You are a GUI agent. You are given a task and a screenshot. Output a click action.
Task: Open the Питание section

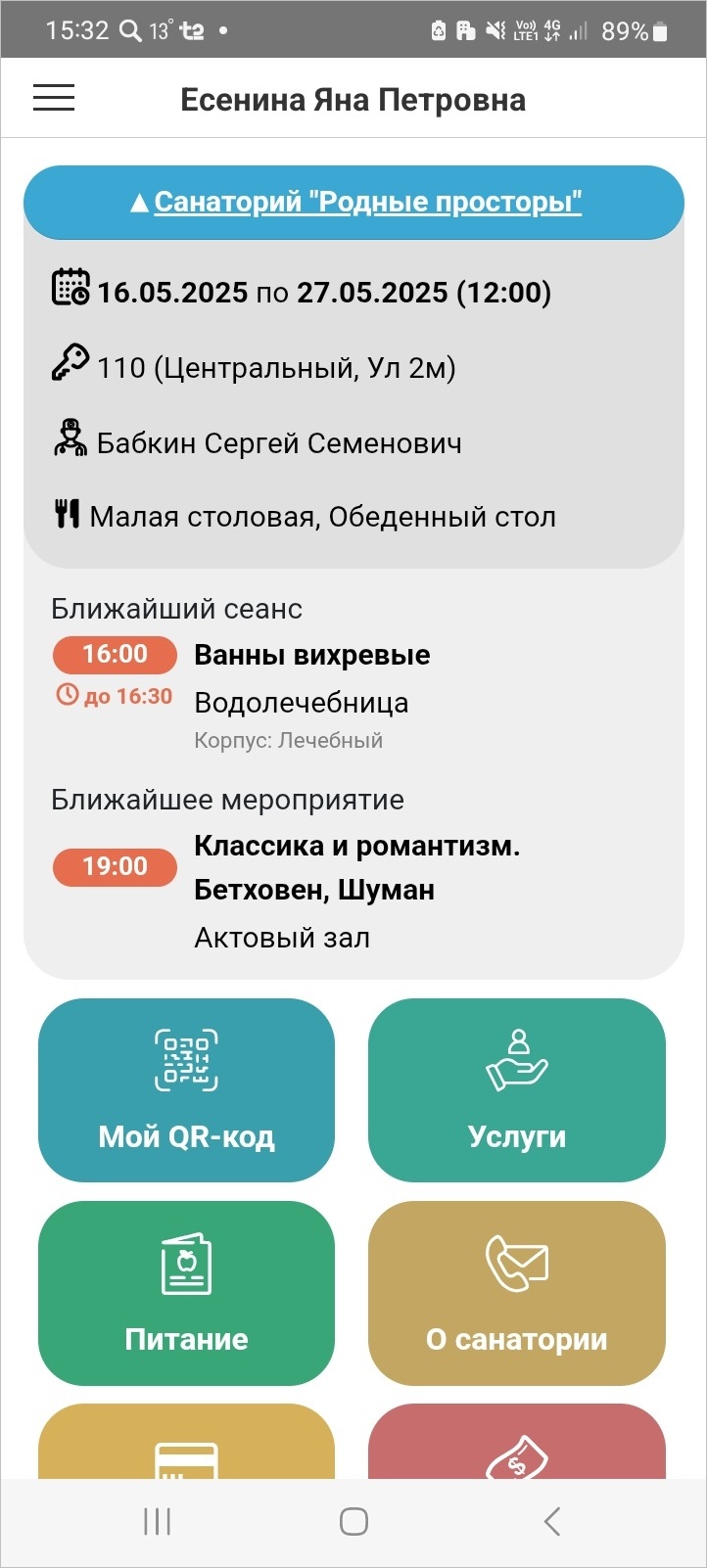[x=186, y=1292]
